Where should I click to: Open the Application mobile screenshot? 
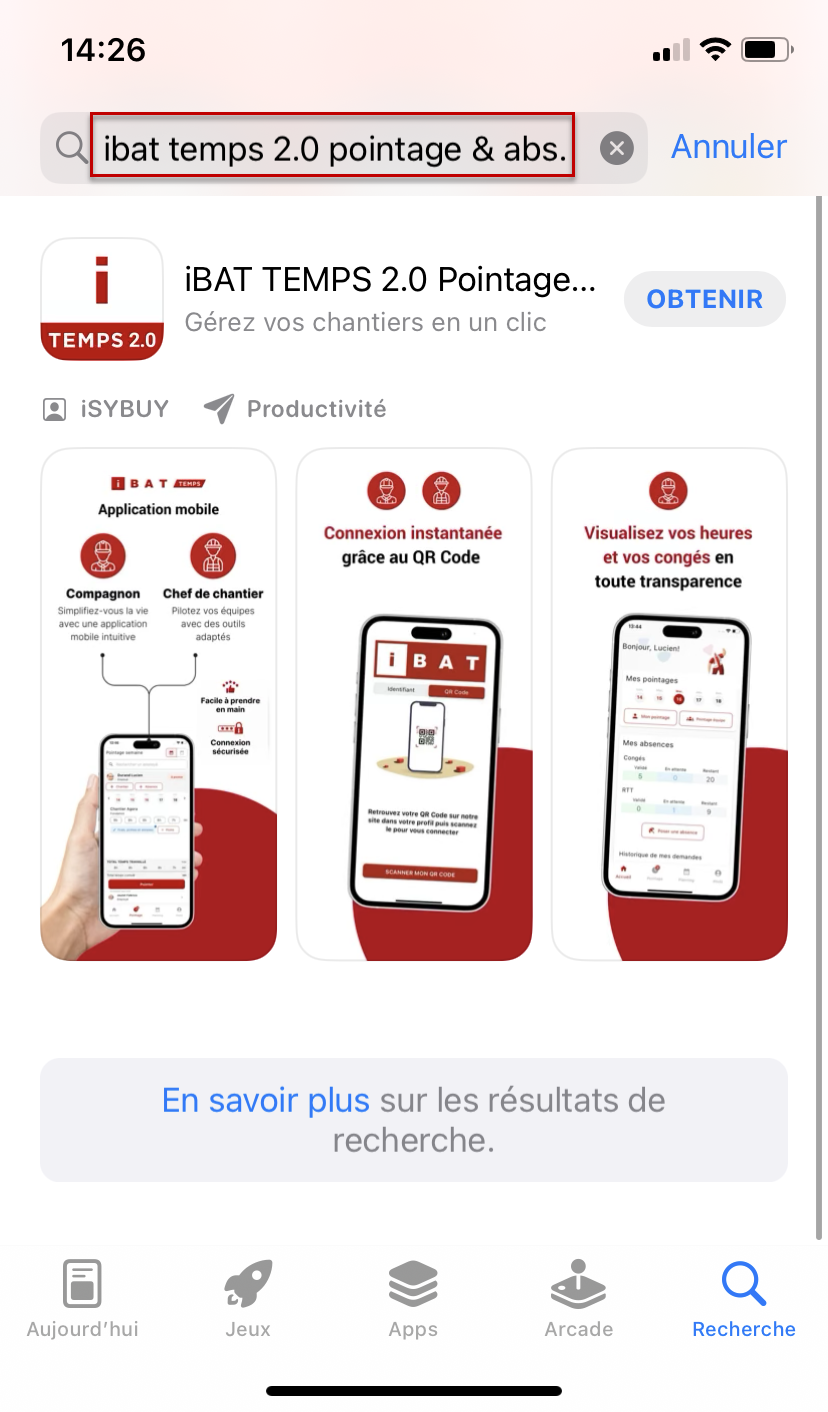coord(158,705)
